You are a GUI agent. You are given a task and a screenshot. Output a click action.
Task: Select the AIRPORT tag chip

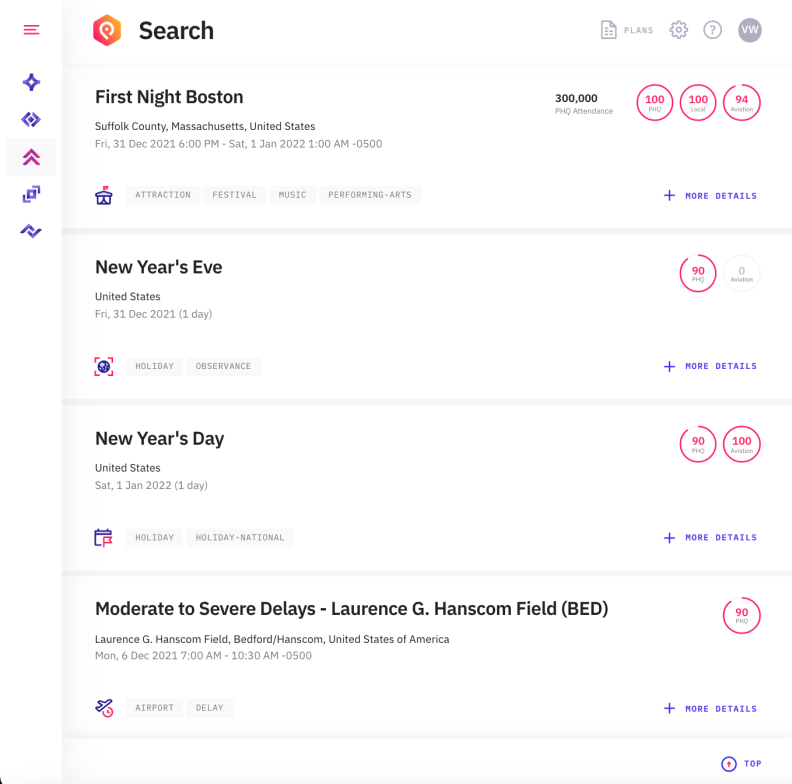click(x=154, y=708)
